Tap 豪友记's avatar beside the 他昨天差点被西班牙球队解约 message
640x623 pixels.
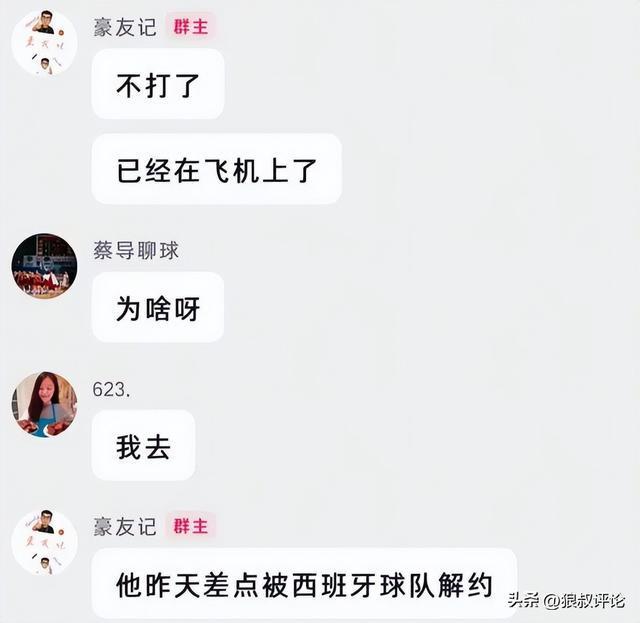(x=44, y=542)
